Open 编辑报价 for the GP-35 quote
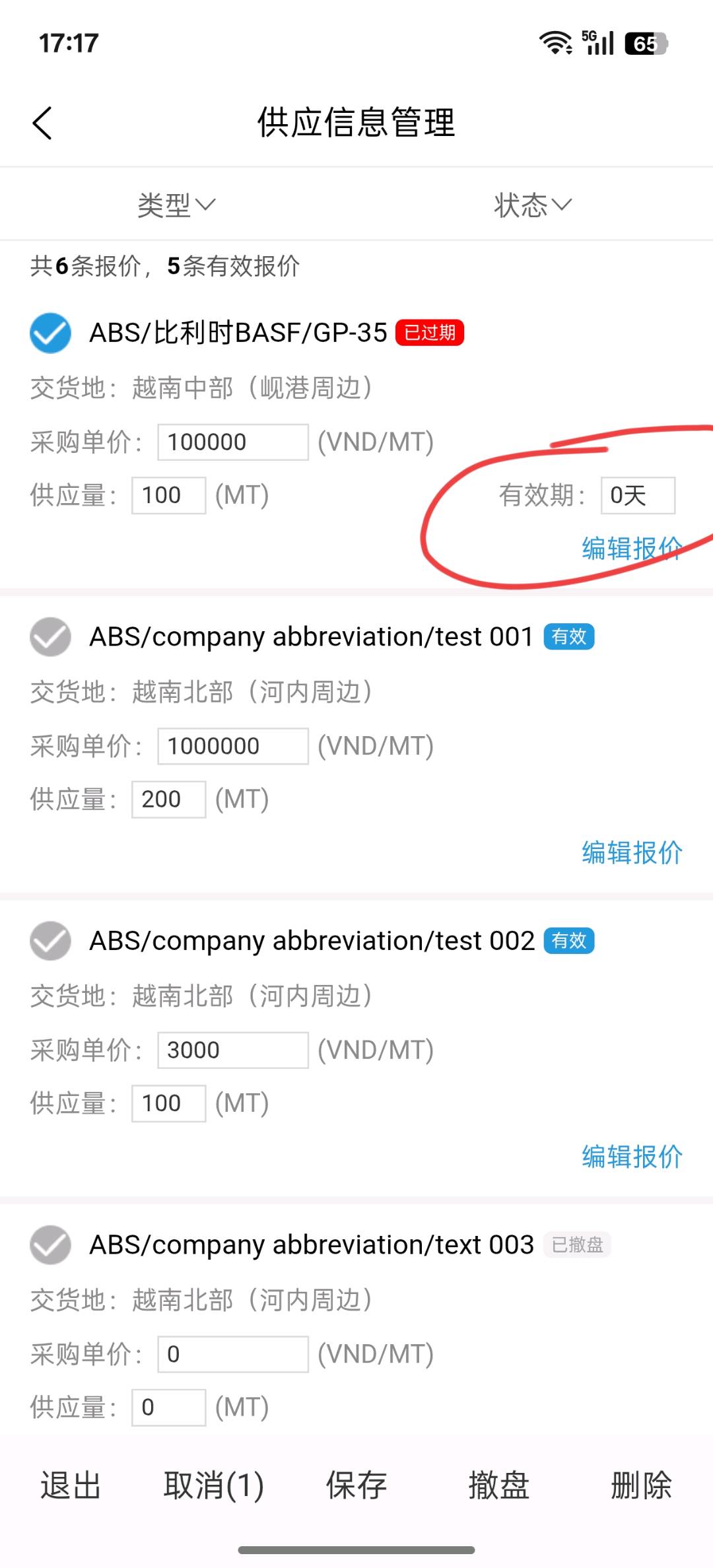Image resolution: width=713 pixels, height=1568 pixels. (631, 548)
